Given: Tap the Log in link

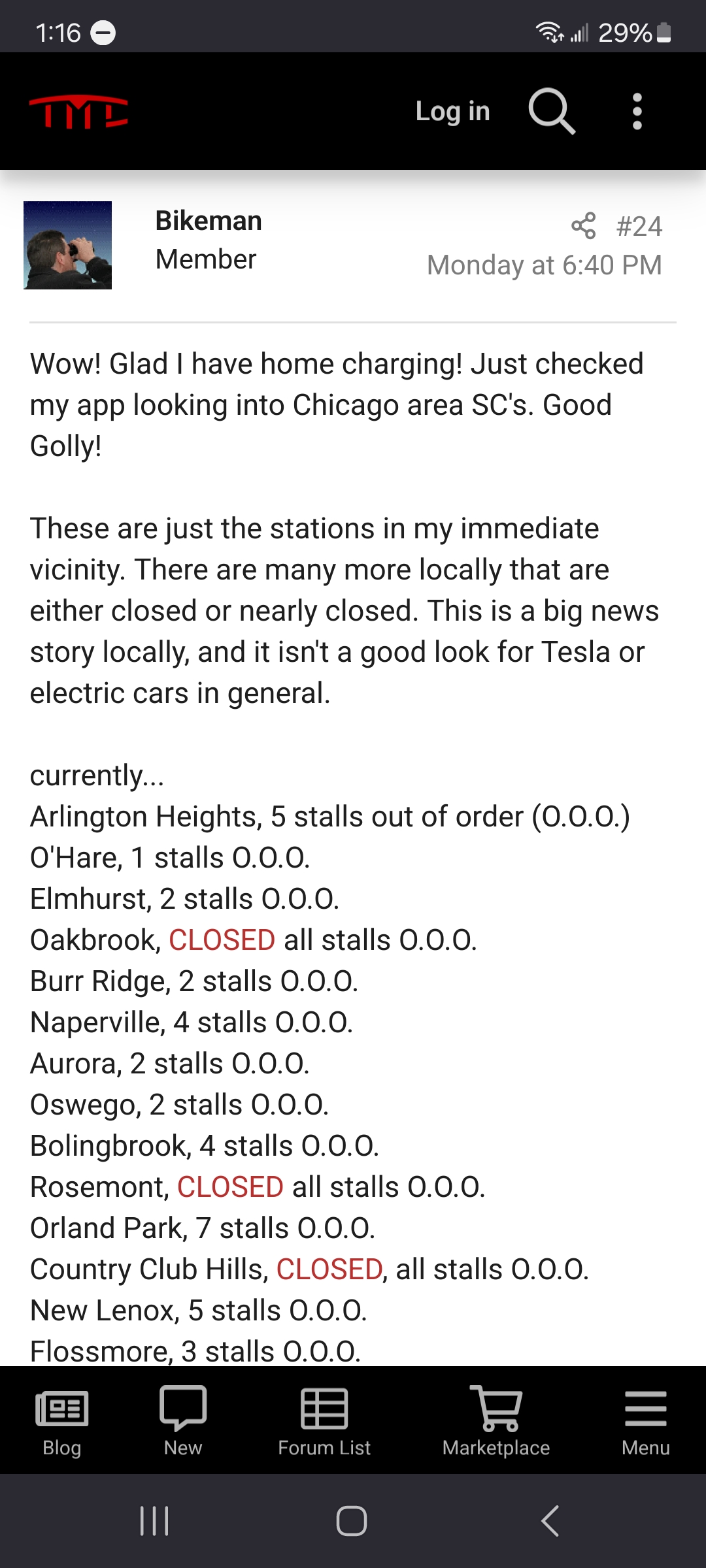Looking at the screenshot, I should coord(452,111).
